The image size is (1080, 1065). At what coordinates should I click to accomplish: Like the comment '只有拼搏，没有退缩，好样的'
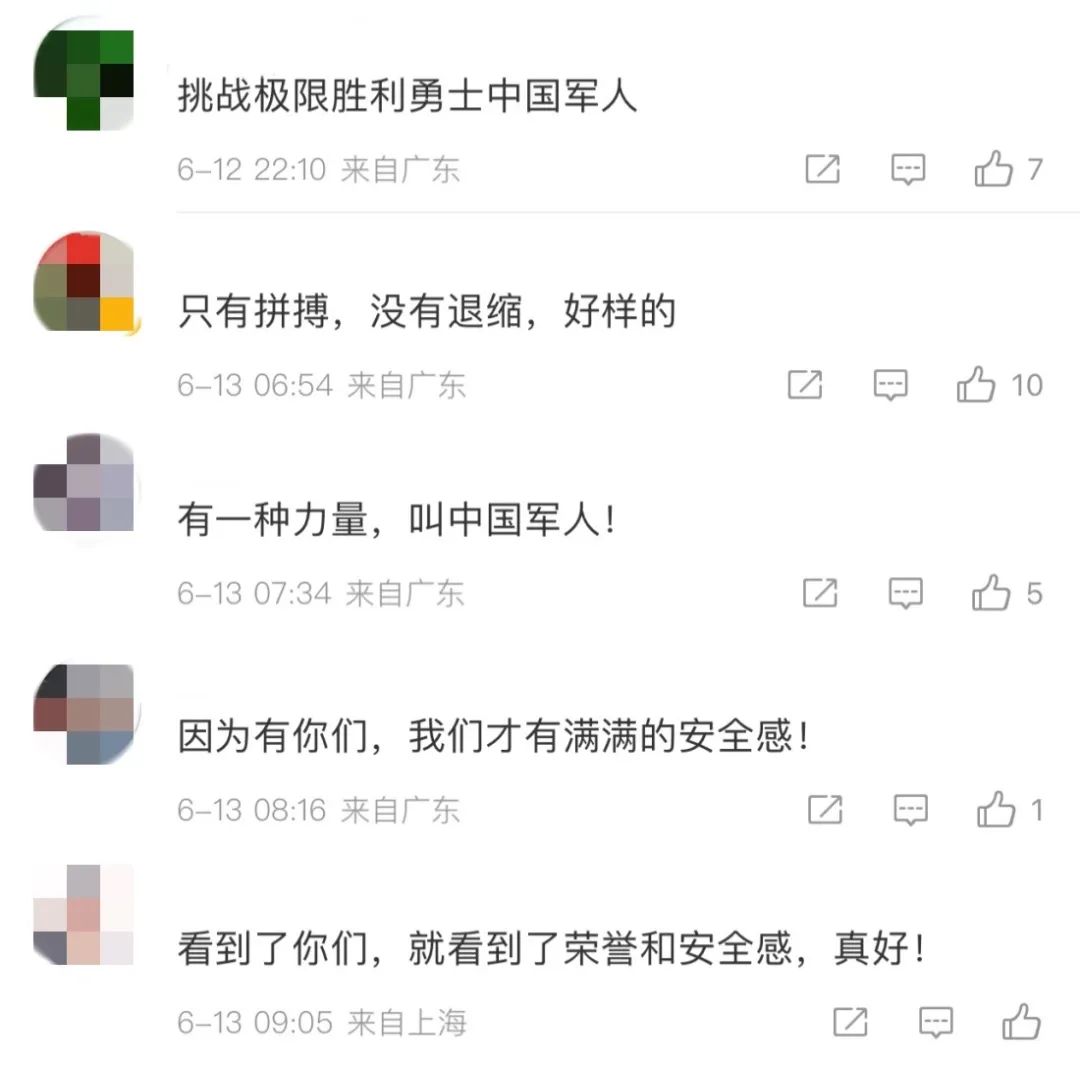(976, 385)
